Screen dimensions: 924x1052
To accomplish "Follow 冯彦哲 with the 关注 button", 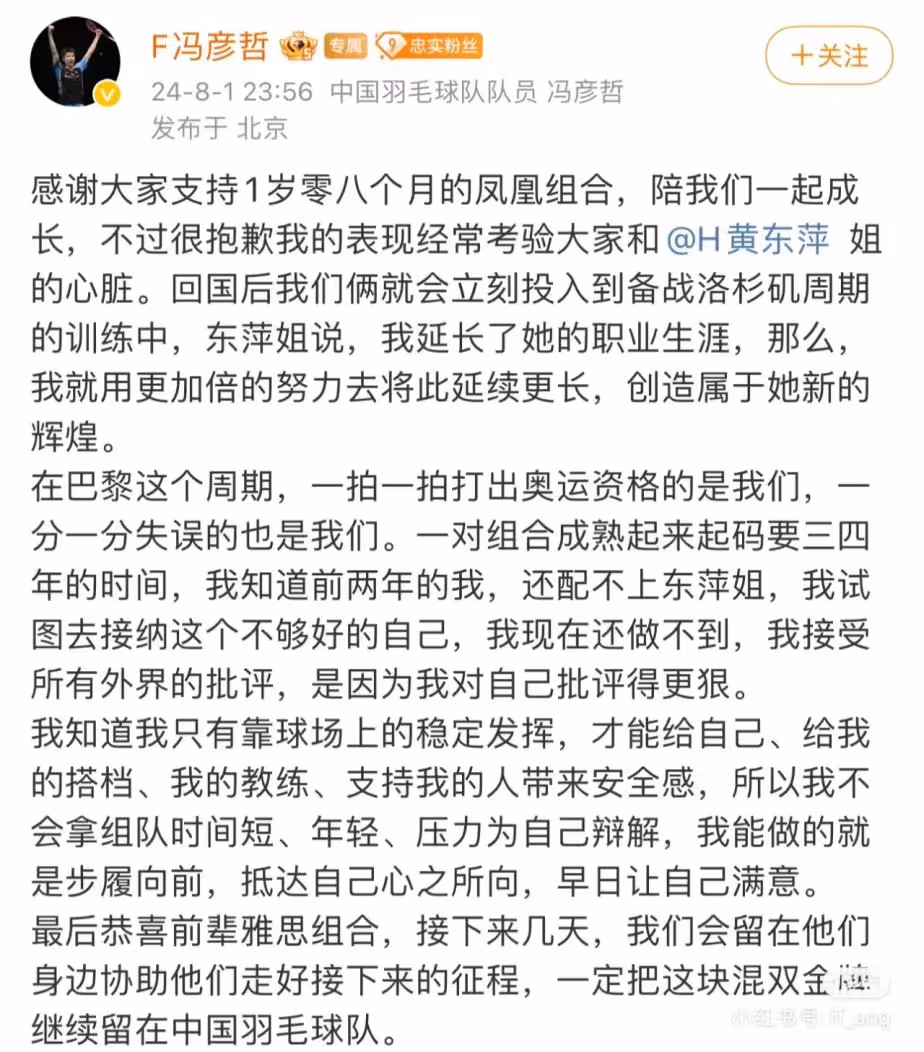I will pos(829,55).
